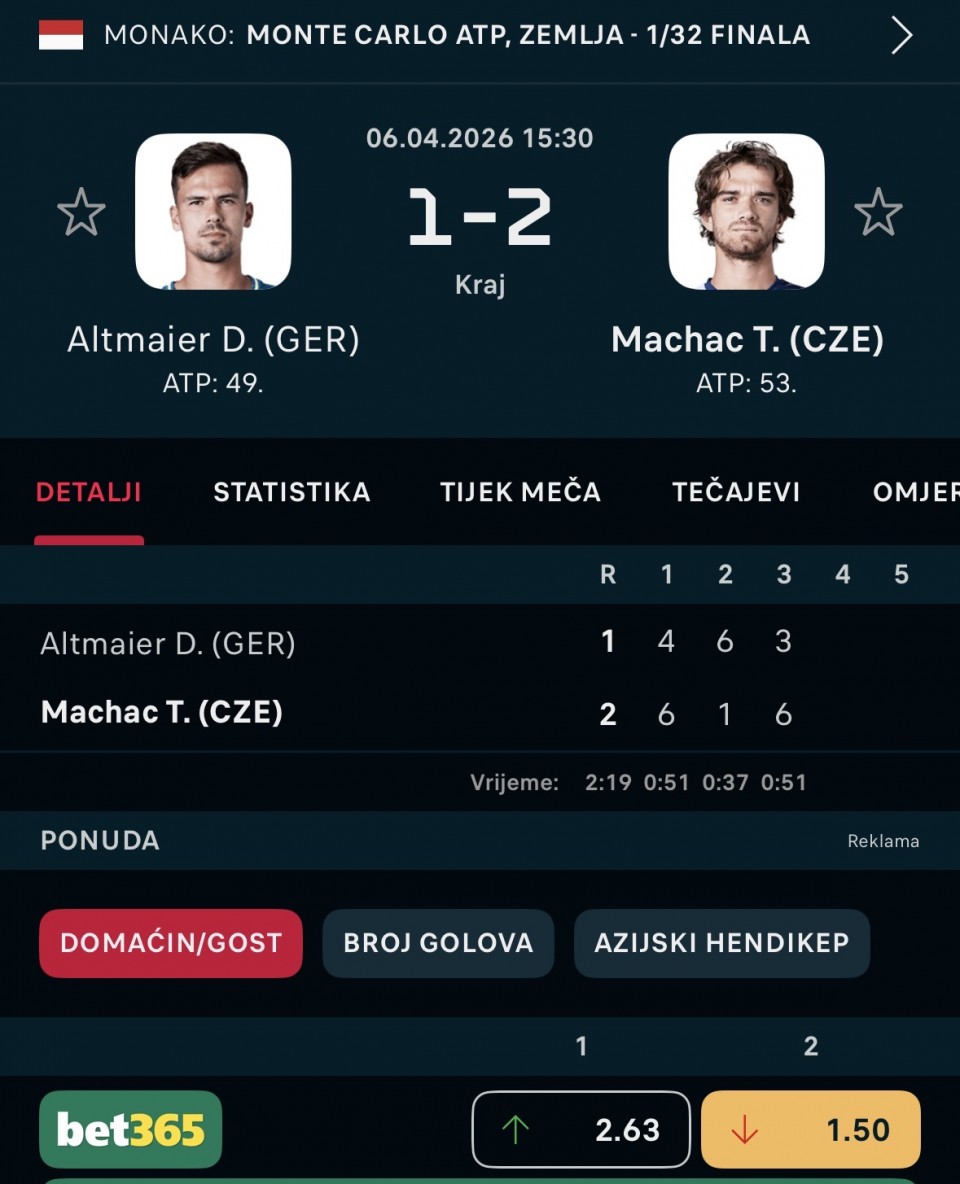Favorite Machac T. with the star
Viewport: 960px width, 1184px height.
pos(878,212)
